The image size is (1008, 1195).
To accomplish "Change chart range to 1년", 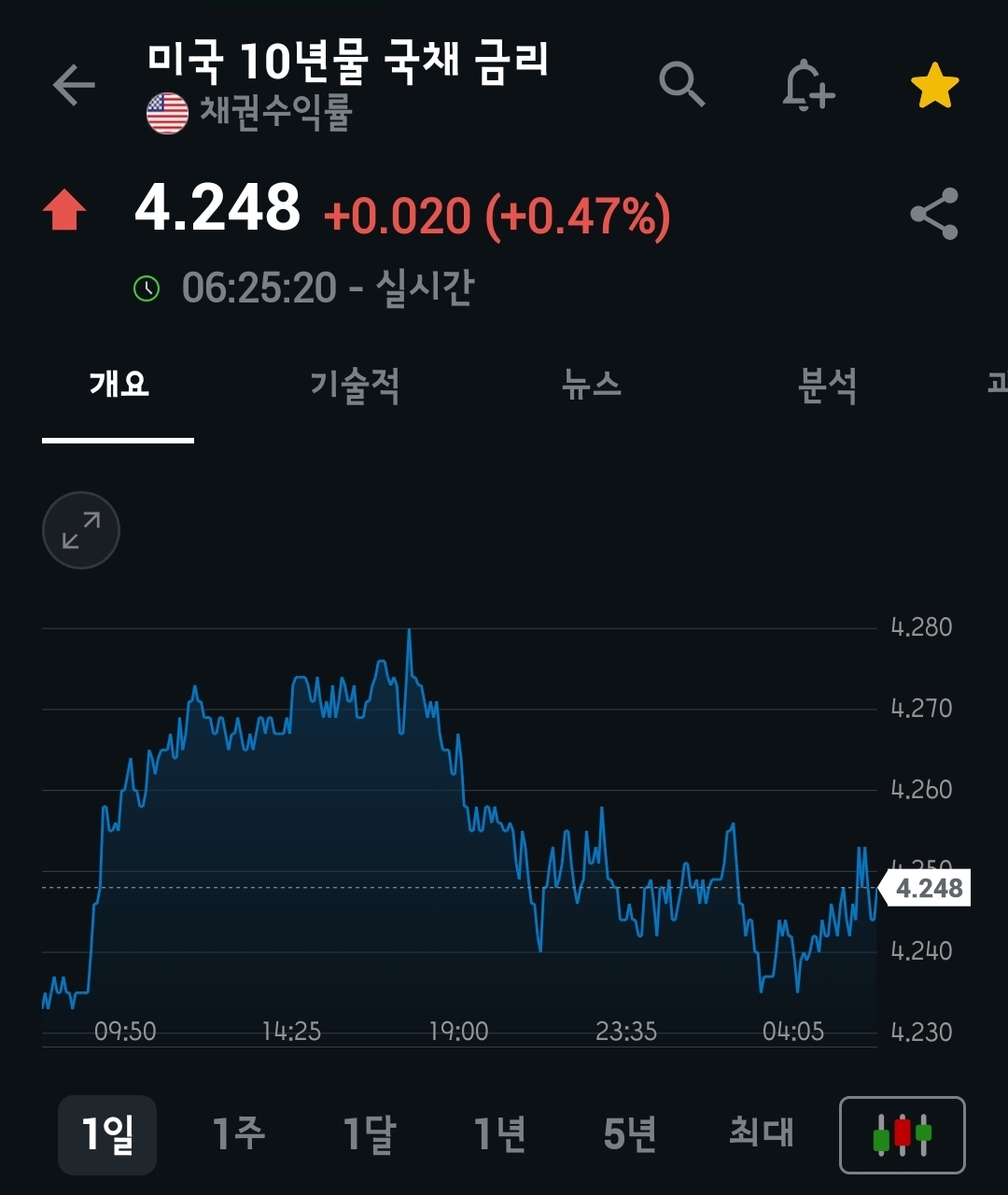I will pos(500,1134).
